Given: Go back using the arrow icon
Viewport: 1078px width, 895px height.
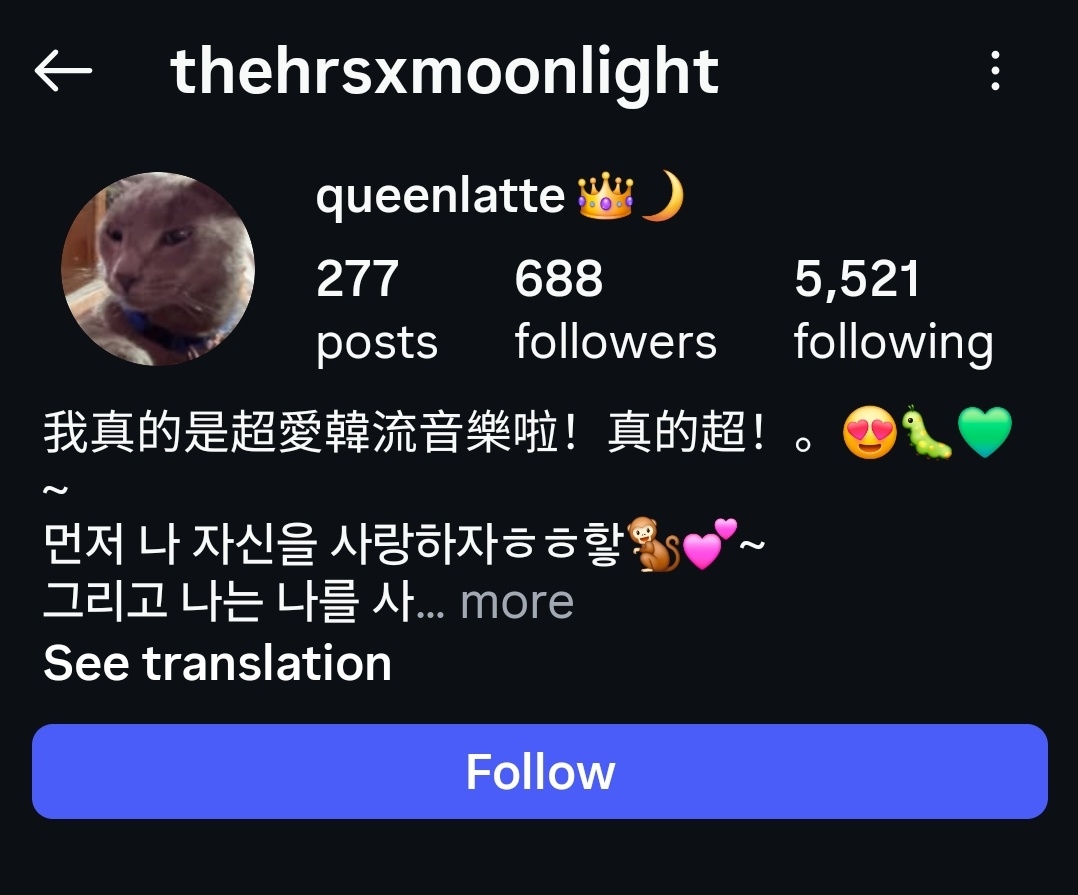Looking at the screenshot, I should click(63, 71).
